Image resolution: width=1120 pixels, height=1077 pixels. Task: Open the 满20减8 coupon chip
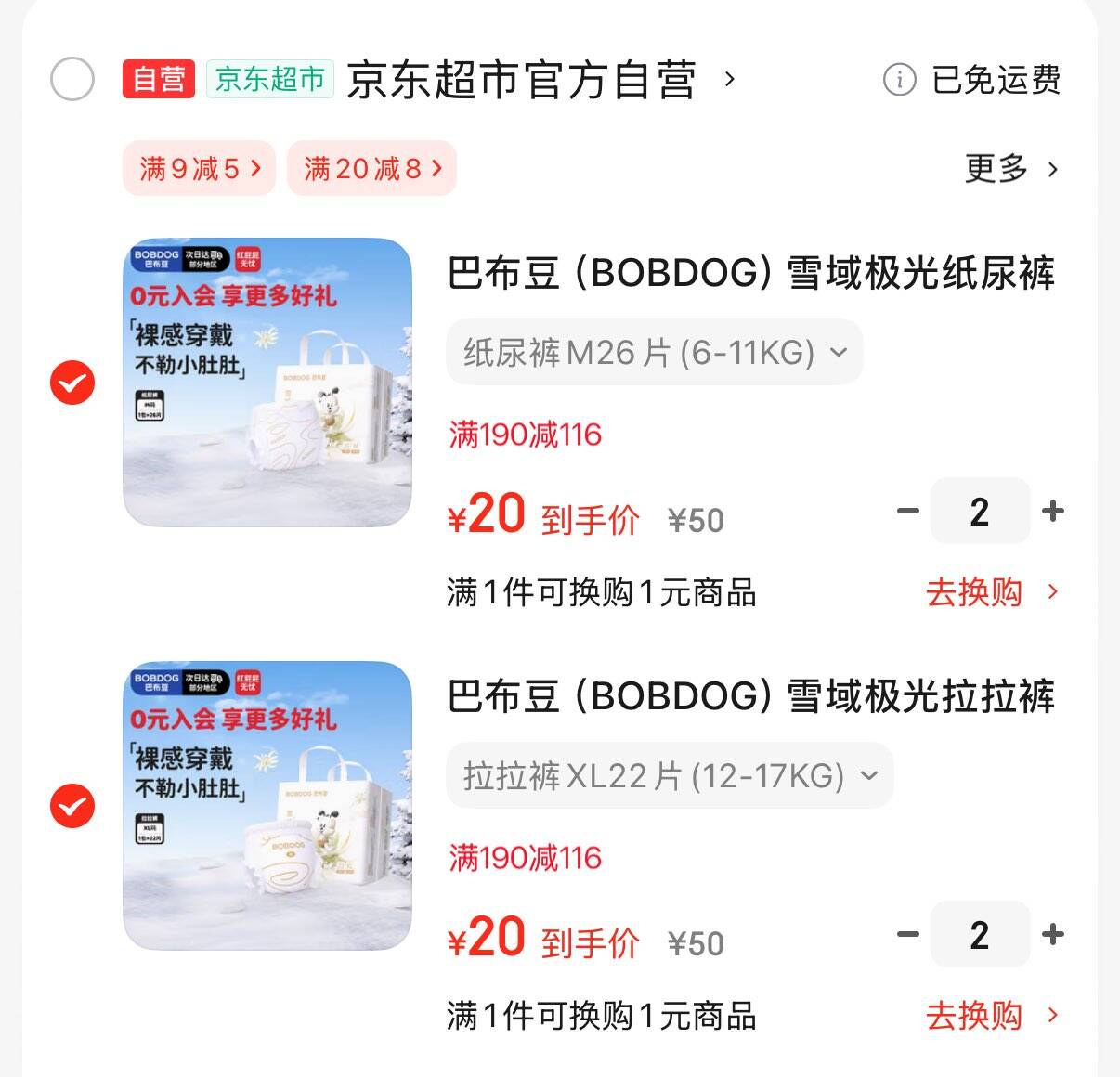click(371, 169)
